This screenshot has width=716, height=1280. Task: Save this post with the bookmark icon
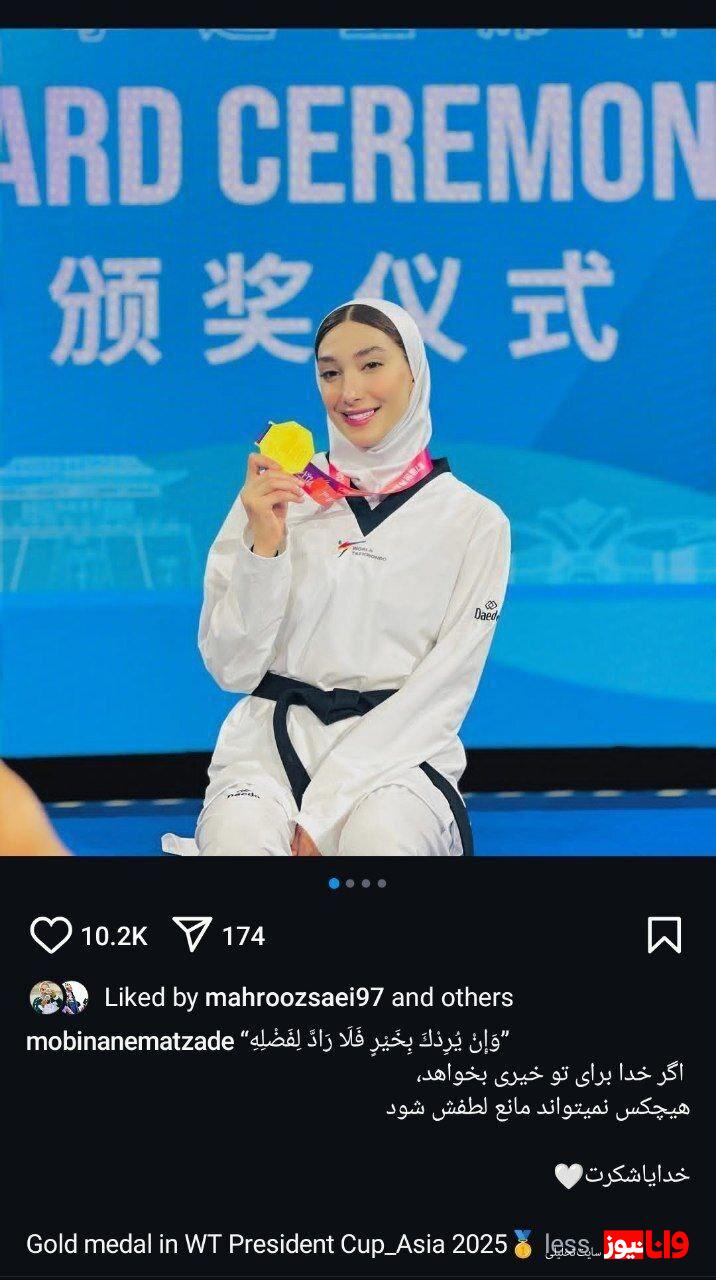point(664,935)
